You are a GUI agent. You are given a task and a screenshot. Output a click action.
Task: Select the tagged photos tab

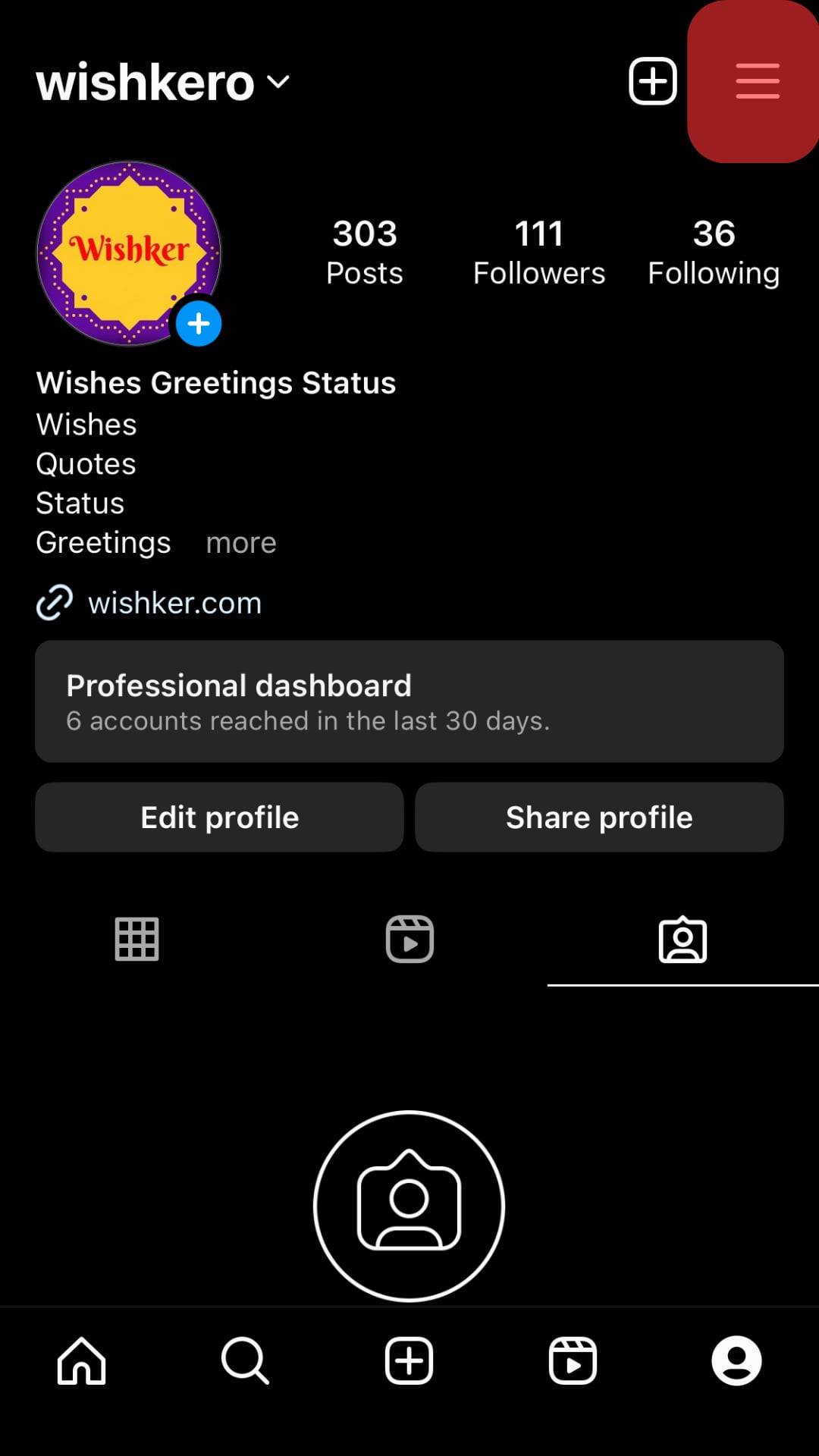coord(682,940)
